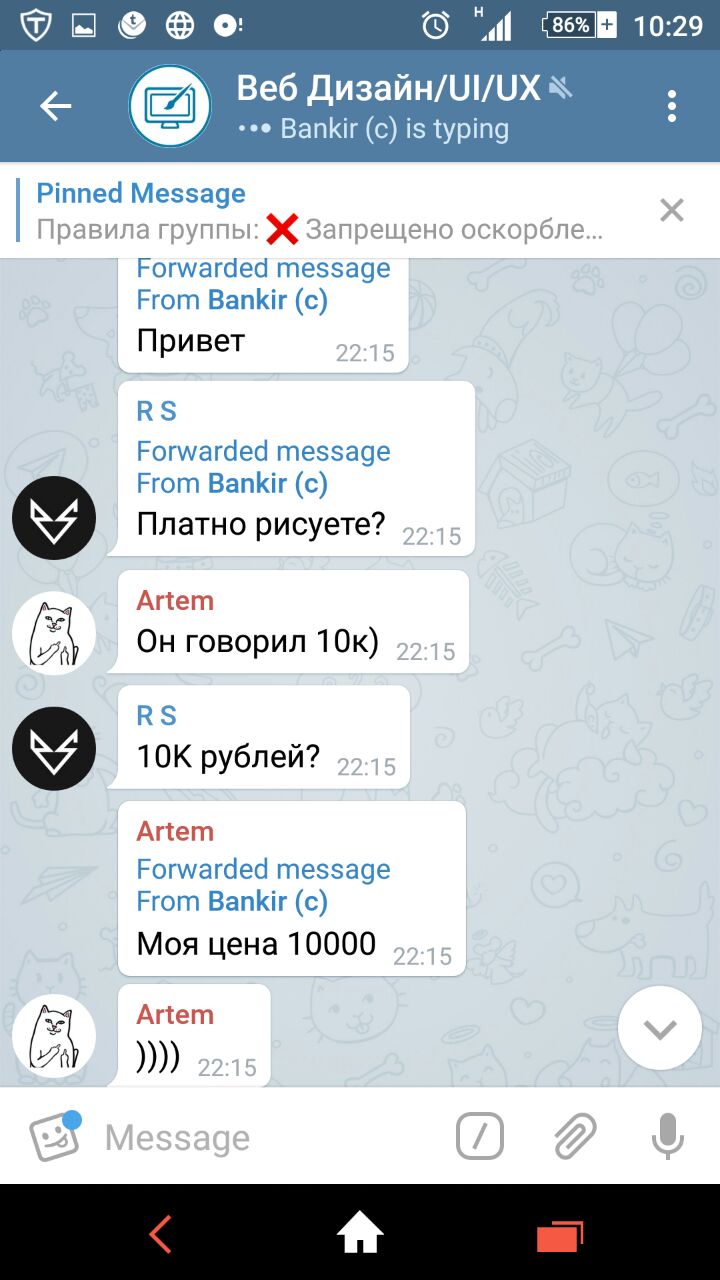Attach a file with the paperclip

[575, 1137]
